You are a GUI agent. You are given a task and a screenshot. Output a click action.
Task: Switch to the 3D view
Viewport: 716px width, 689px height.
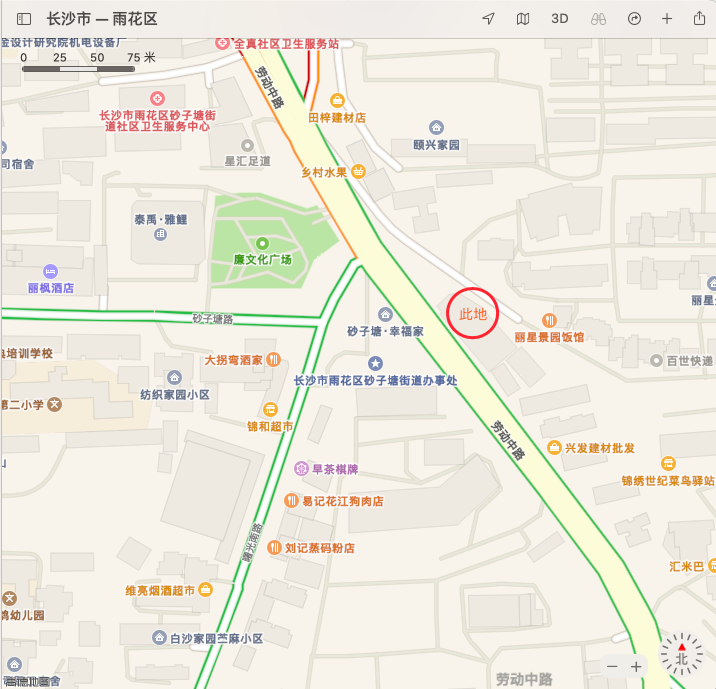tap(560, 19)
